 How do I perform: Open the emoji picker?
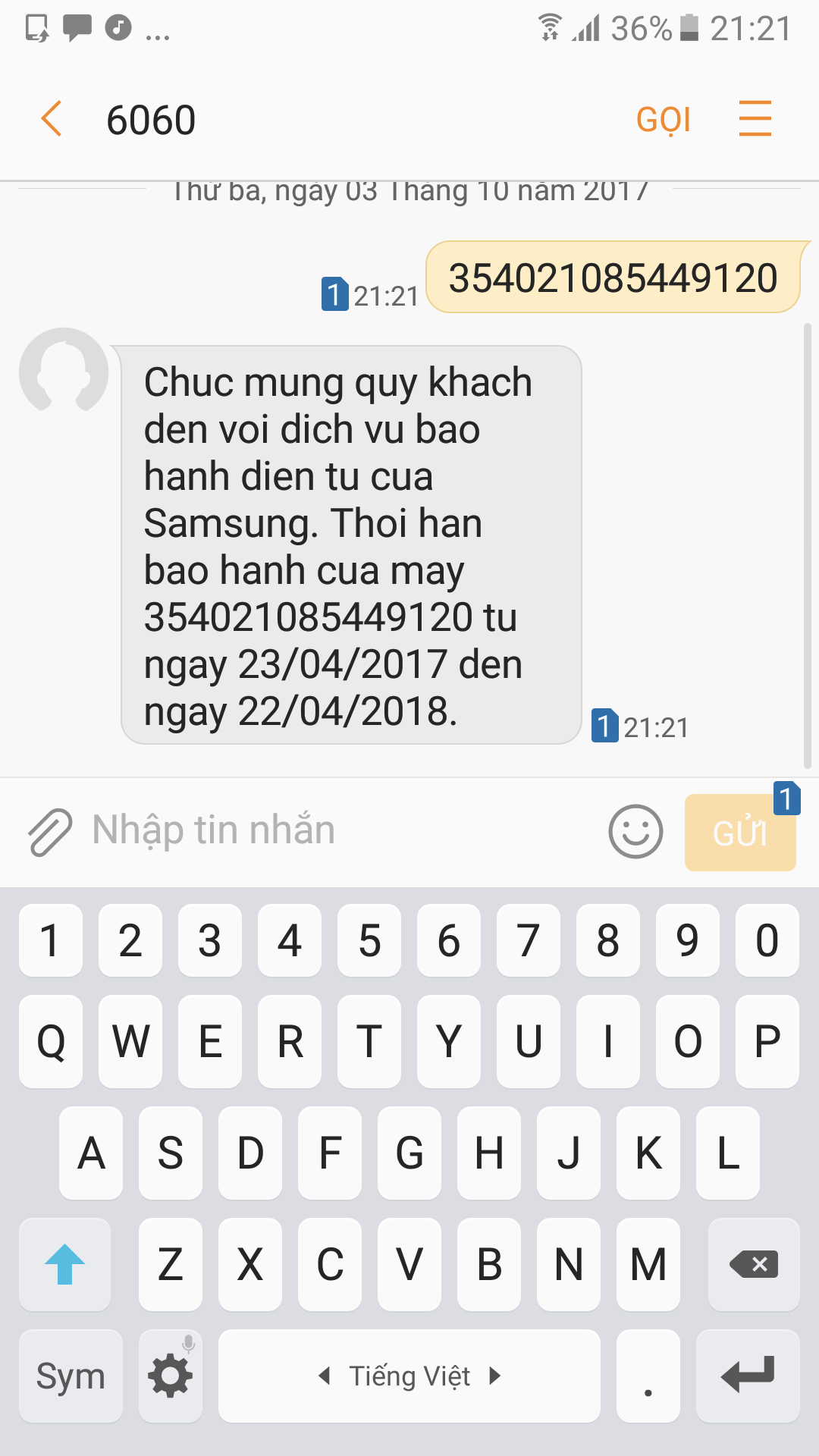(x=635, y=831)
